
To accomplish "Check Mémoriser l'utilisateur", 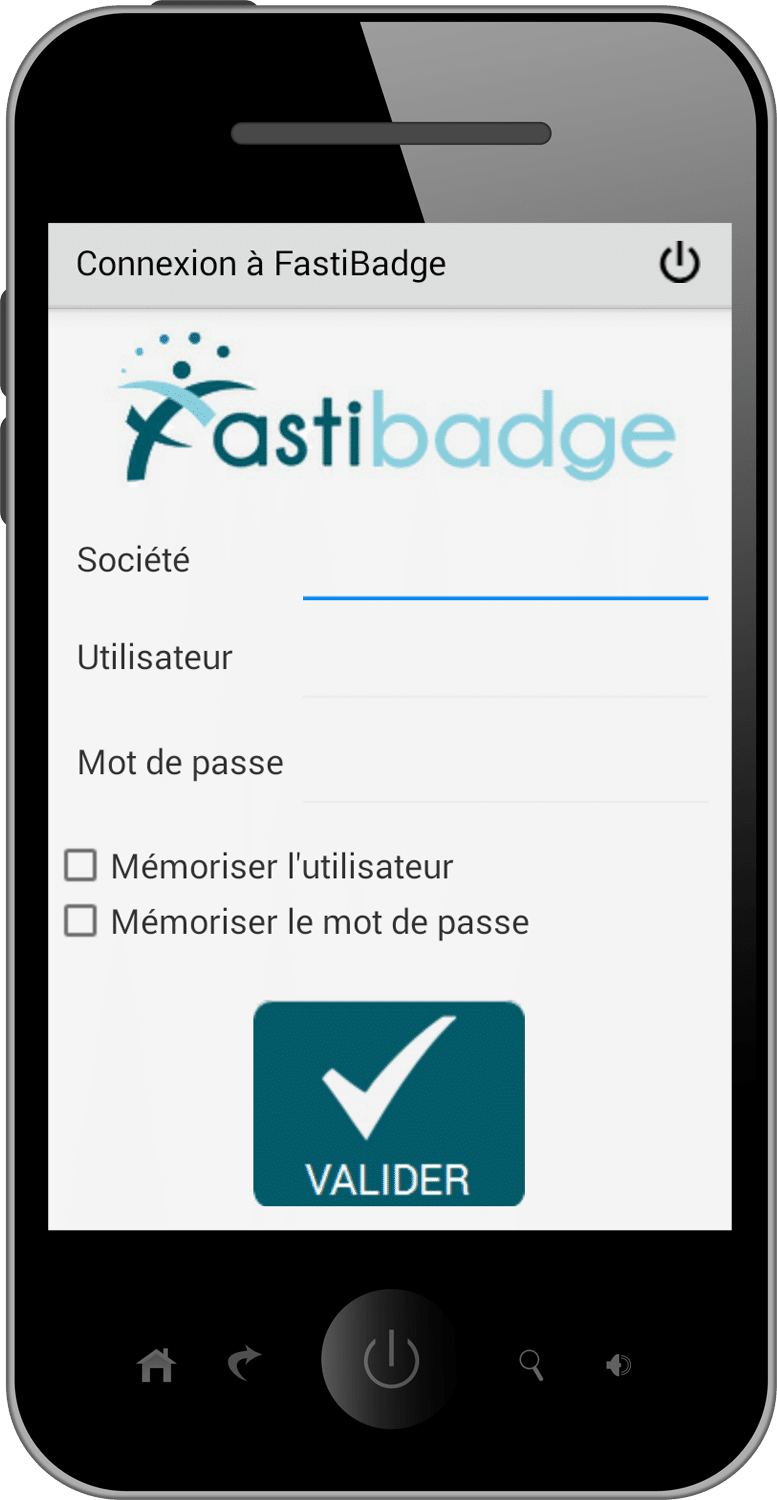I will (81, 866).
